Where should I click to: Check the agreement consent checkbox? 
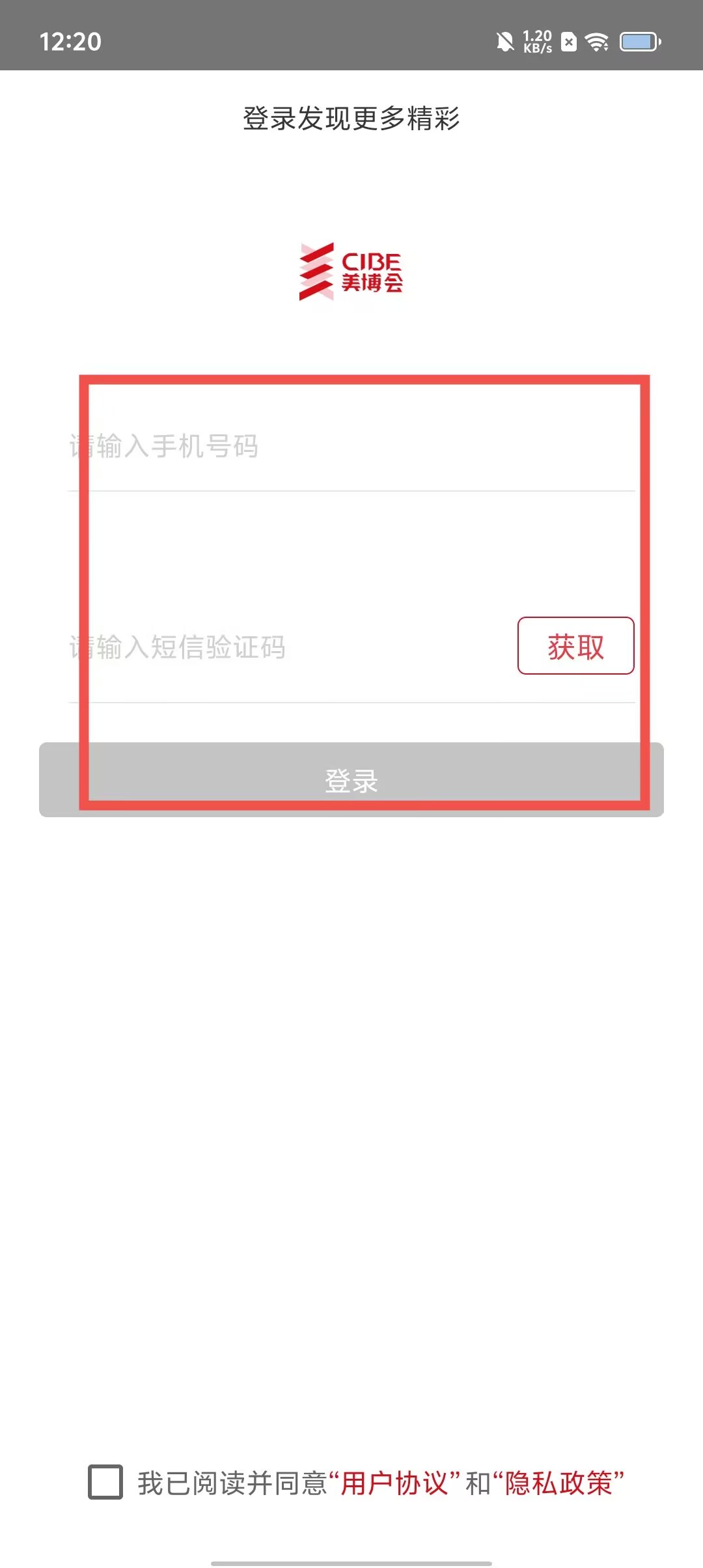105,1482
